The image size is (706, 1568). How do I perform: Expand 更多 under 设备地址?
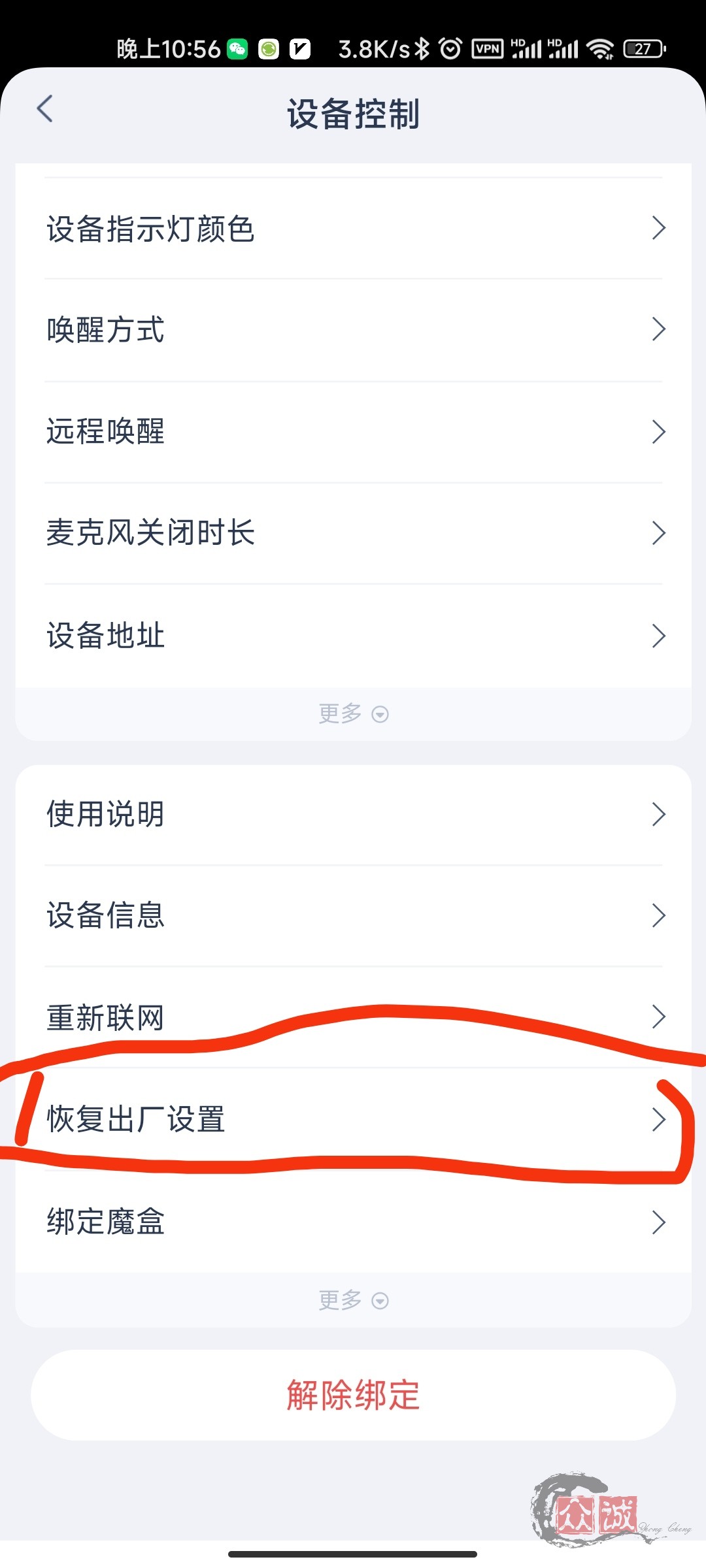(x=353, y=713)
